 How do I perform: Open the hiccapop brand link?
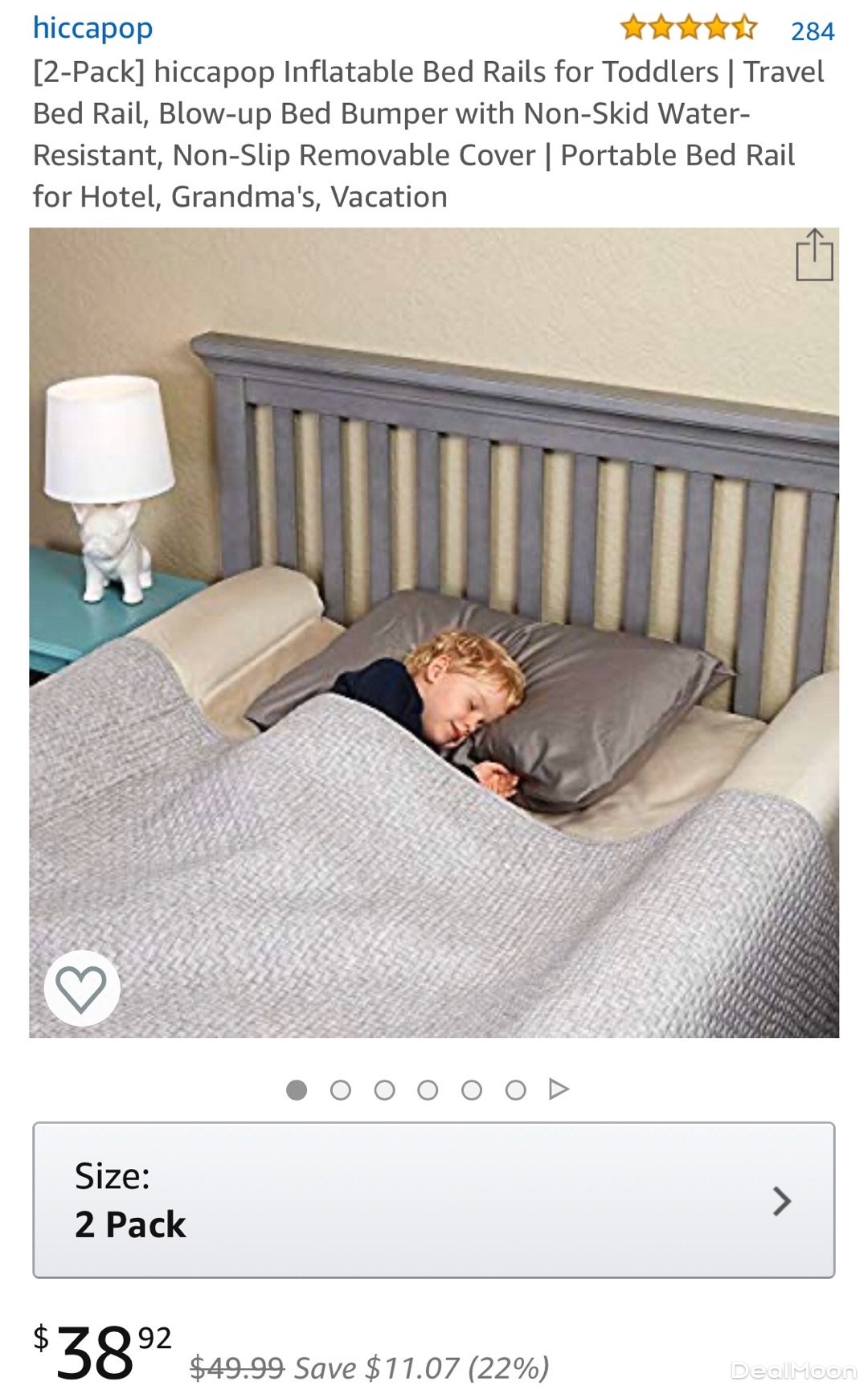click(x=92, y=29)
